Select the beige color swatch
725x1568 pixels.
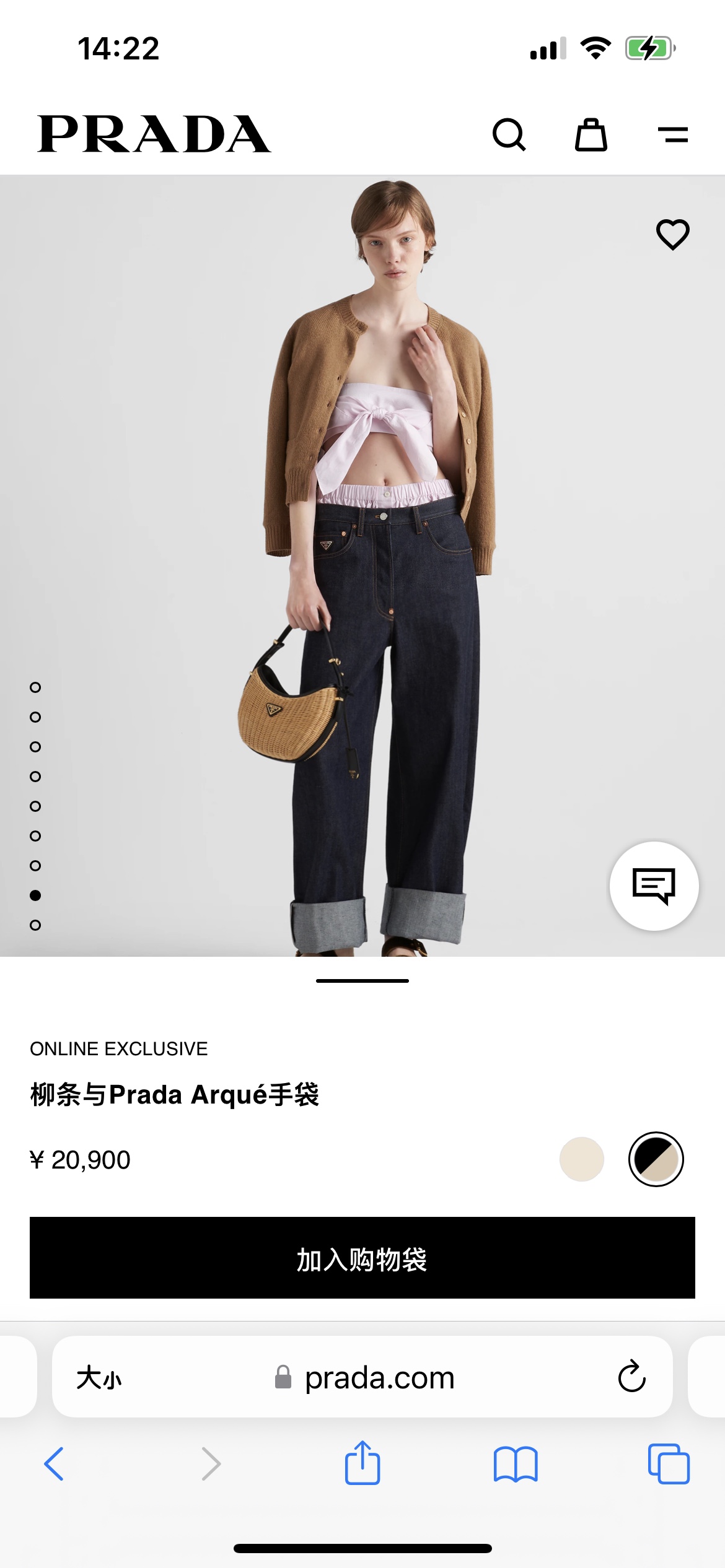(x=581, y=1159)
